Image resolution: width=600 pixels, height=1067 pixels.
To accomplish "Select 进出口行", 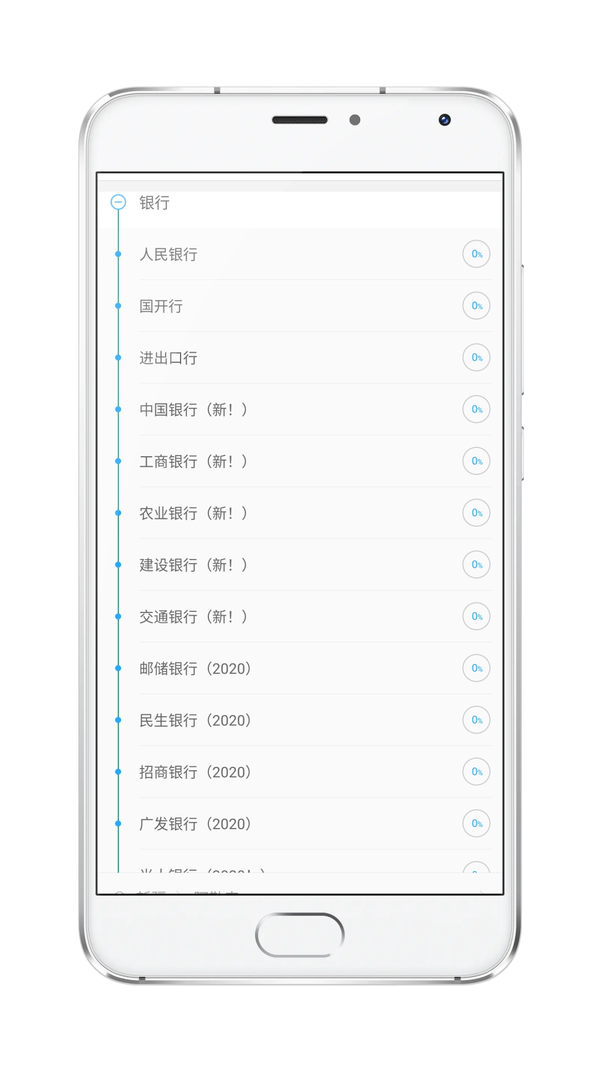I will [x=300, y=357].
